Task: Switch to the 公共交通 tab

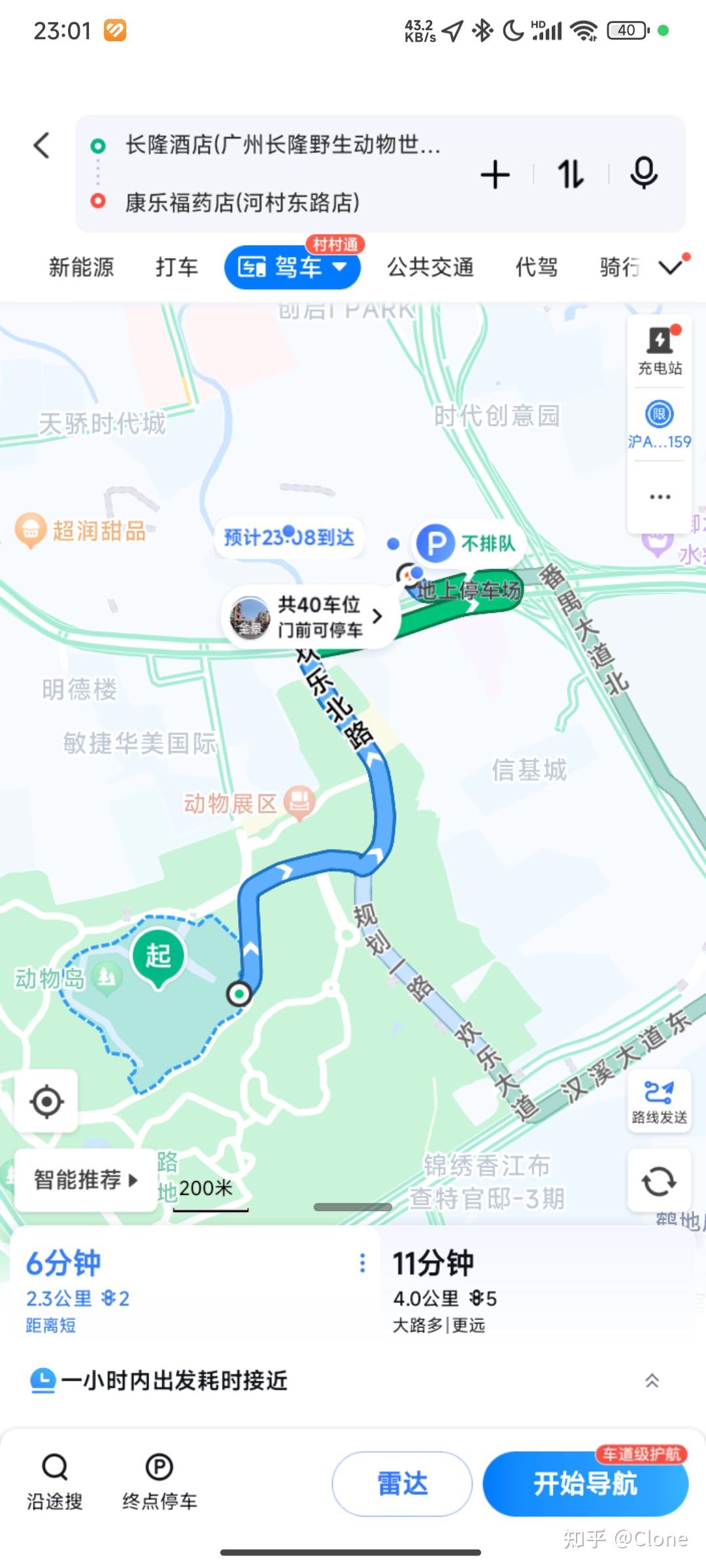Action: coord(430,267)
